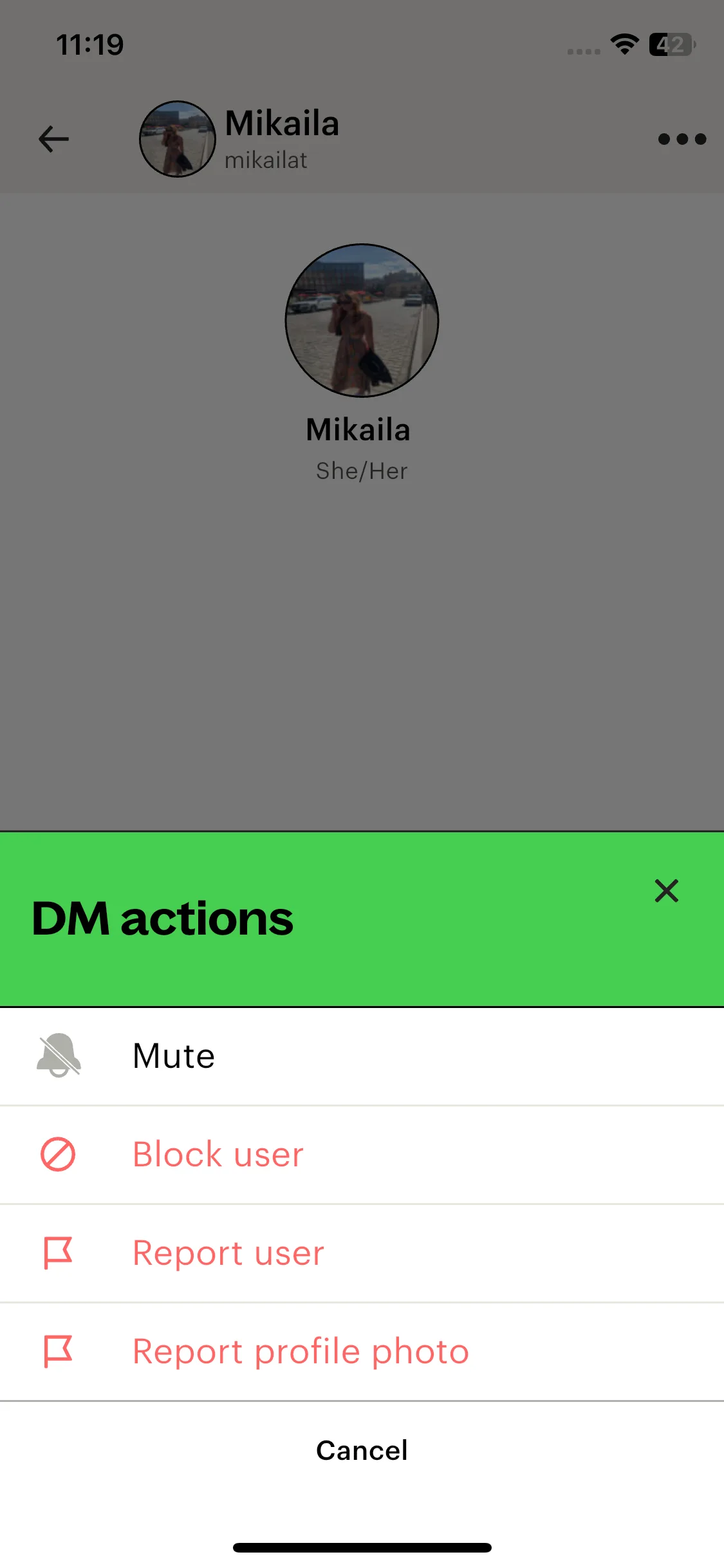Tap Report profile photo
This screenshot has width=724, height=1568.
[x=362, y=1352]
